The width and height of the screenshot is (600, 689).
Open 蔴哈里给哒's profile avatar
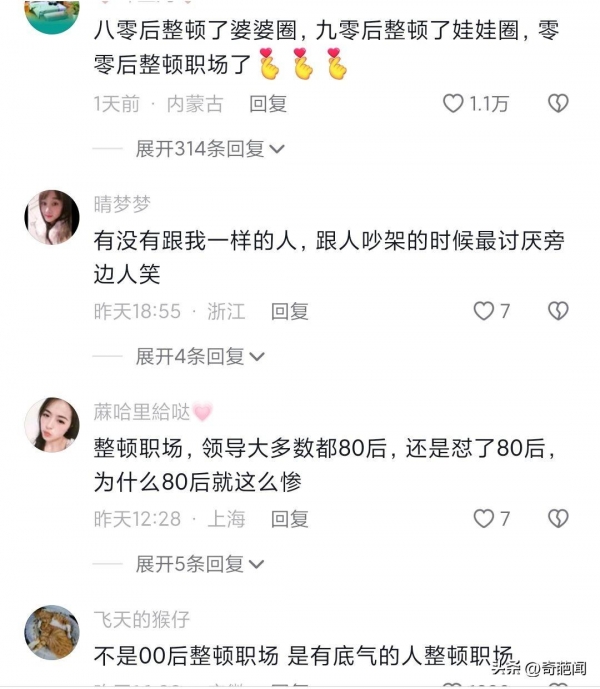tap(52, 424)
